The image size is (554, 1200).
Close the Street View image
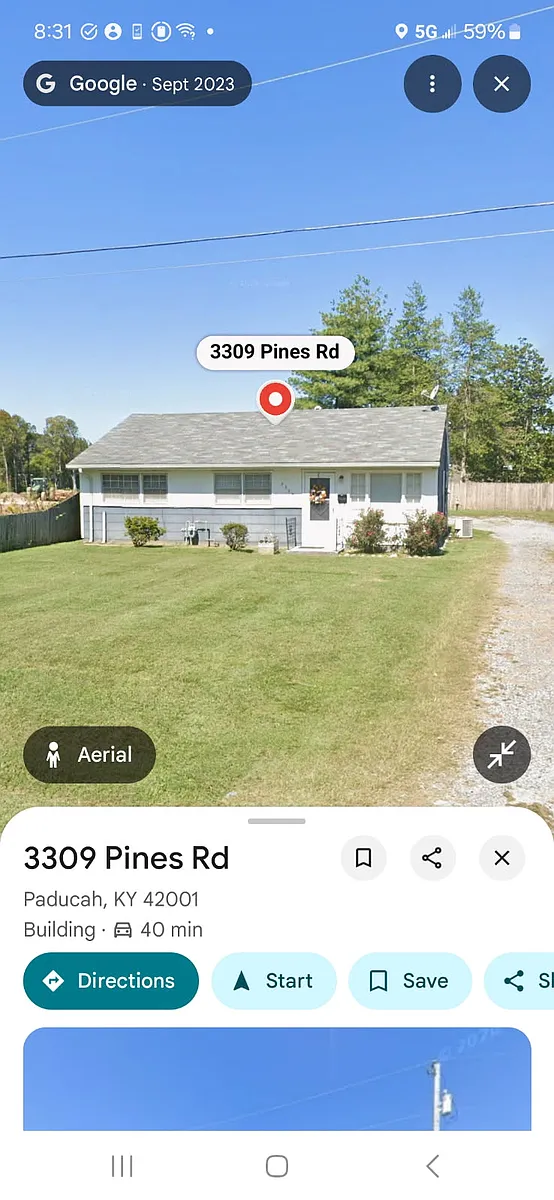(502, 84)
